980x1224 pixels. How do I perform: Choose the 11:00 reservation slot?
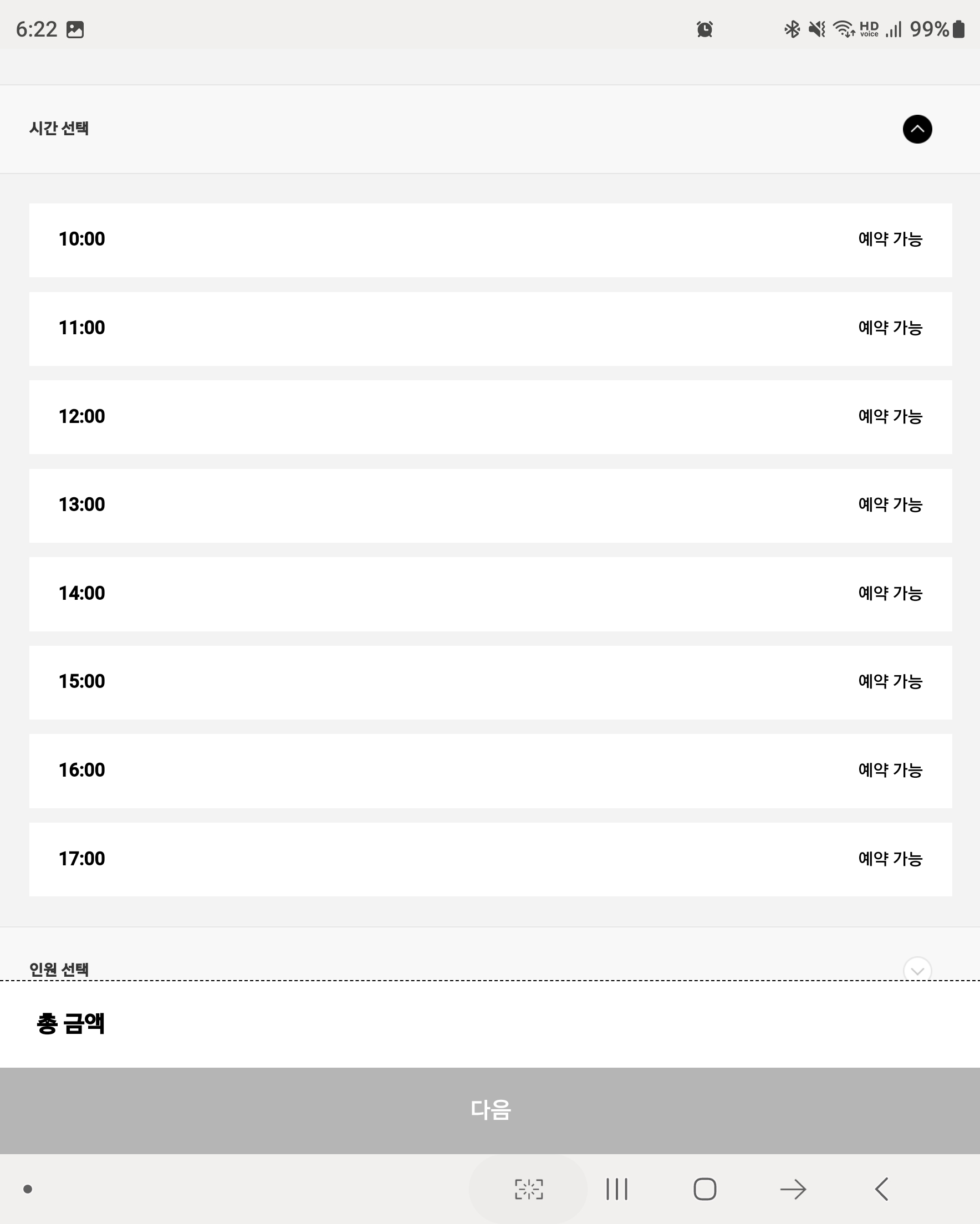point(490,328)
